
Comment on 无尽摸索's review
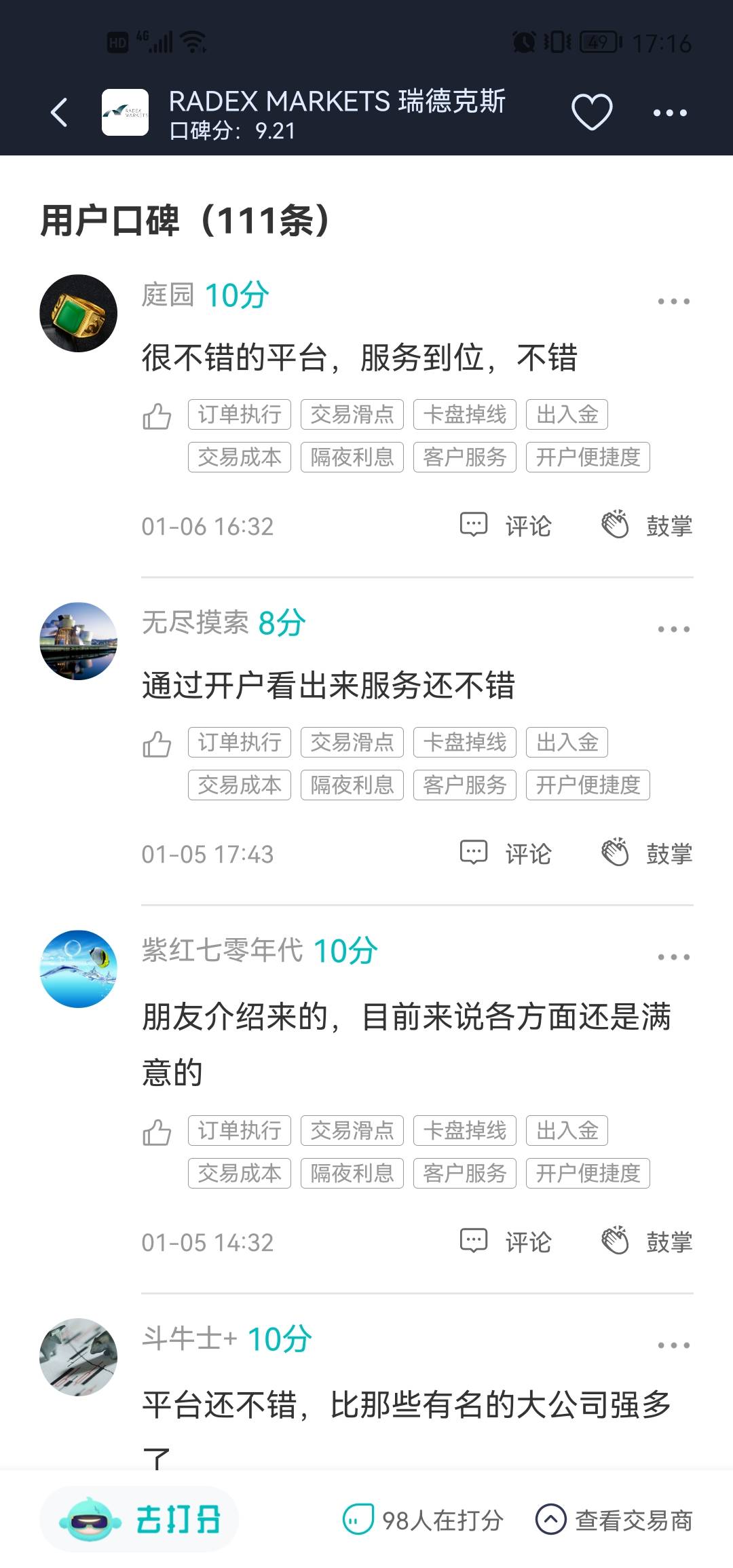pos(506,853)
